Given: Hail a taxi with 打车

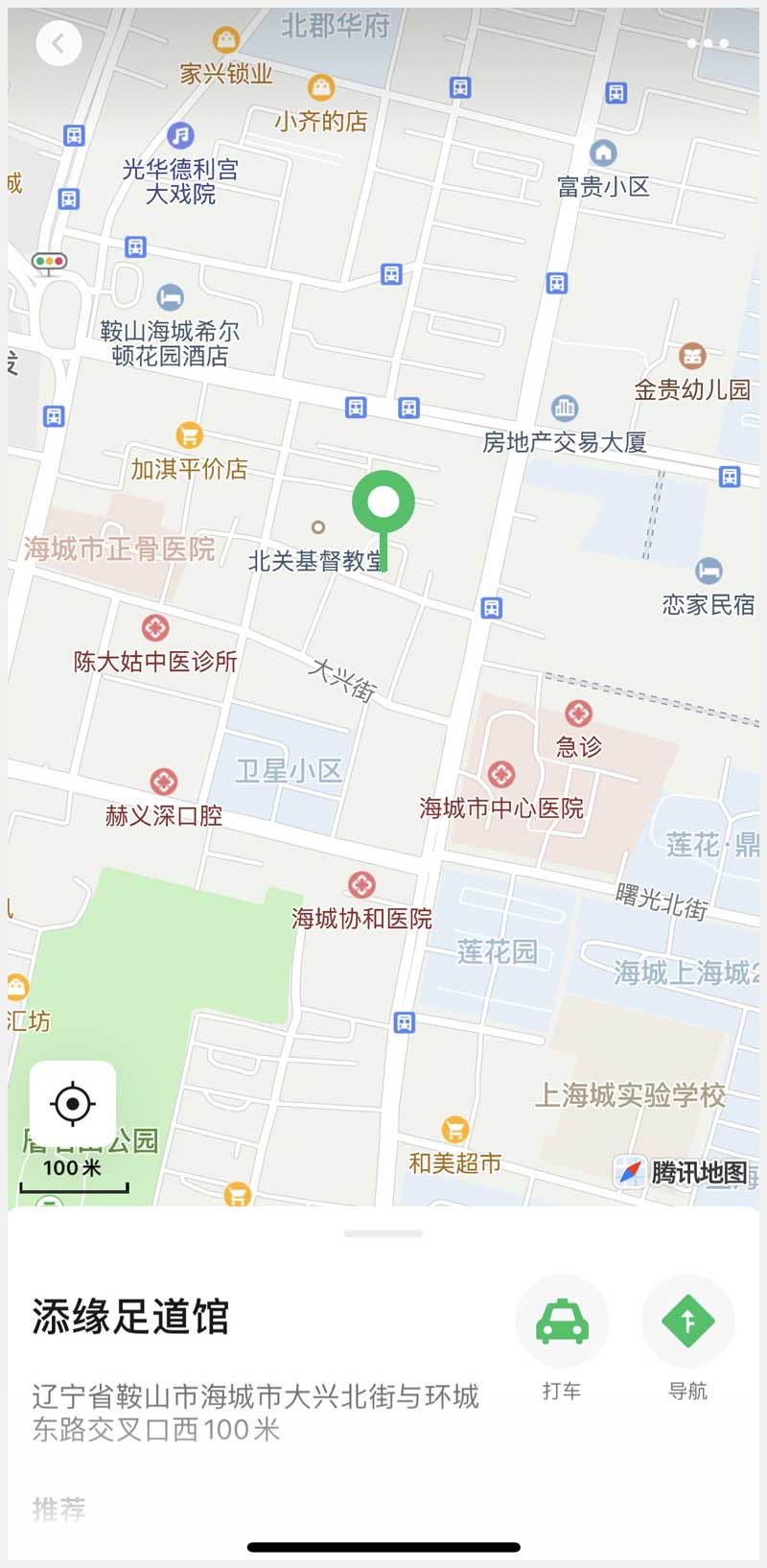Looking at the screenshot, I should click(562, 1322).
